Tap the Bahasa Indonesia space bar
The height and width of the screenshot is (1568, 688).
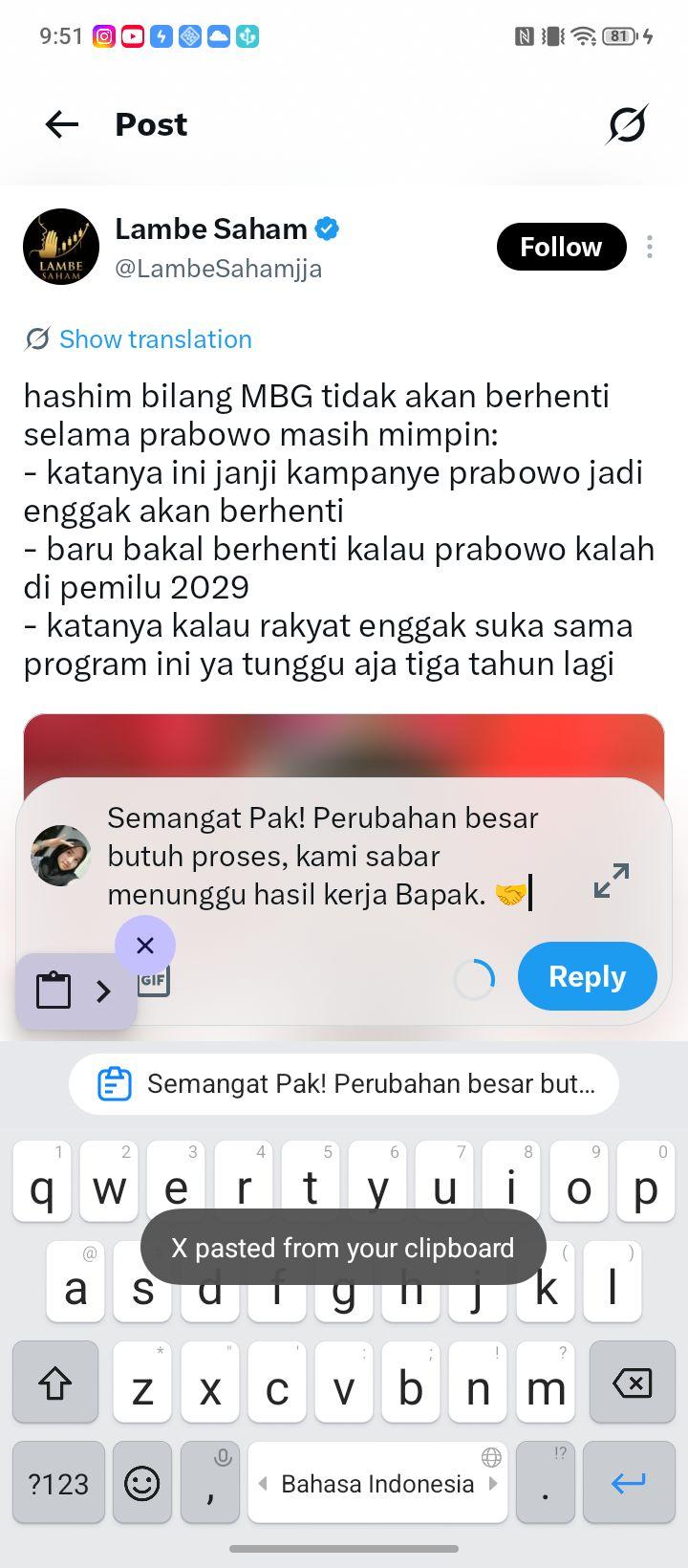pos(377,1483)
